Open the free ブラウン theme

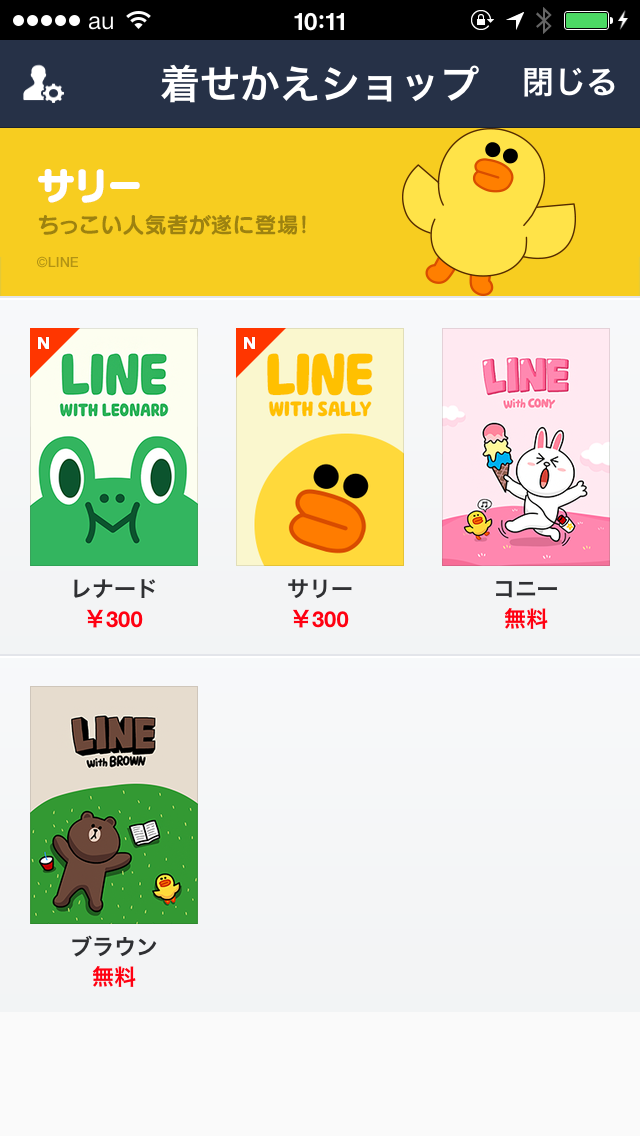(x=114, y=805)
